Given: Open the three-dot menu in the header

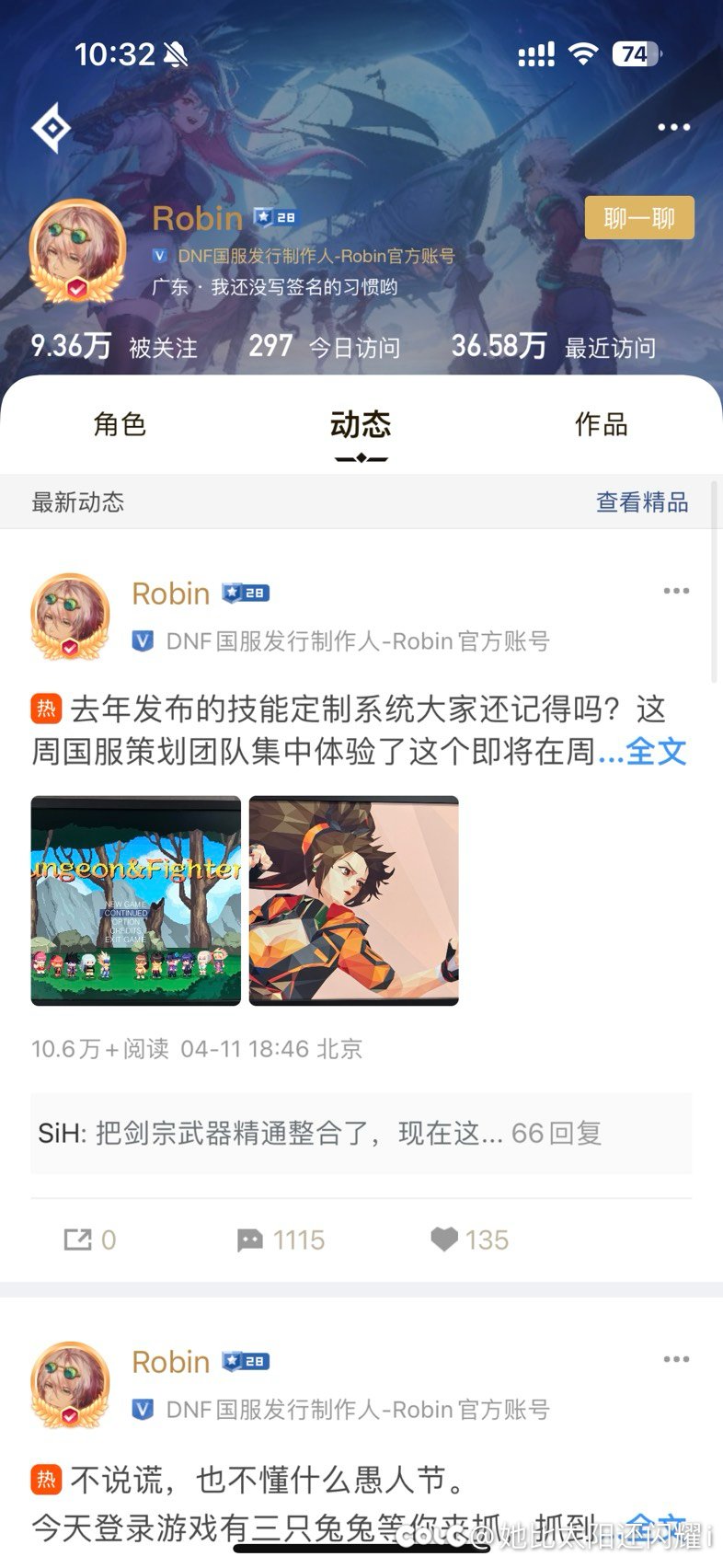Looking at the screenshot, I should [x=673, y=128].
